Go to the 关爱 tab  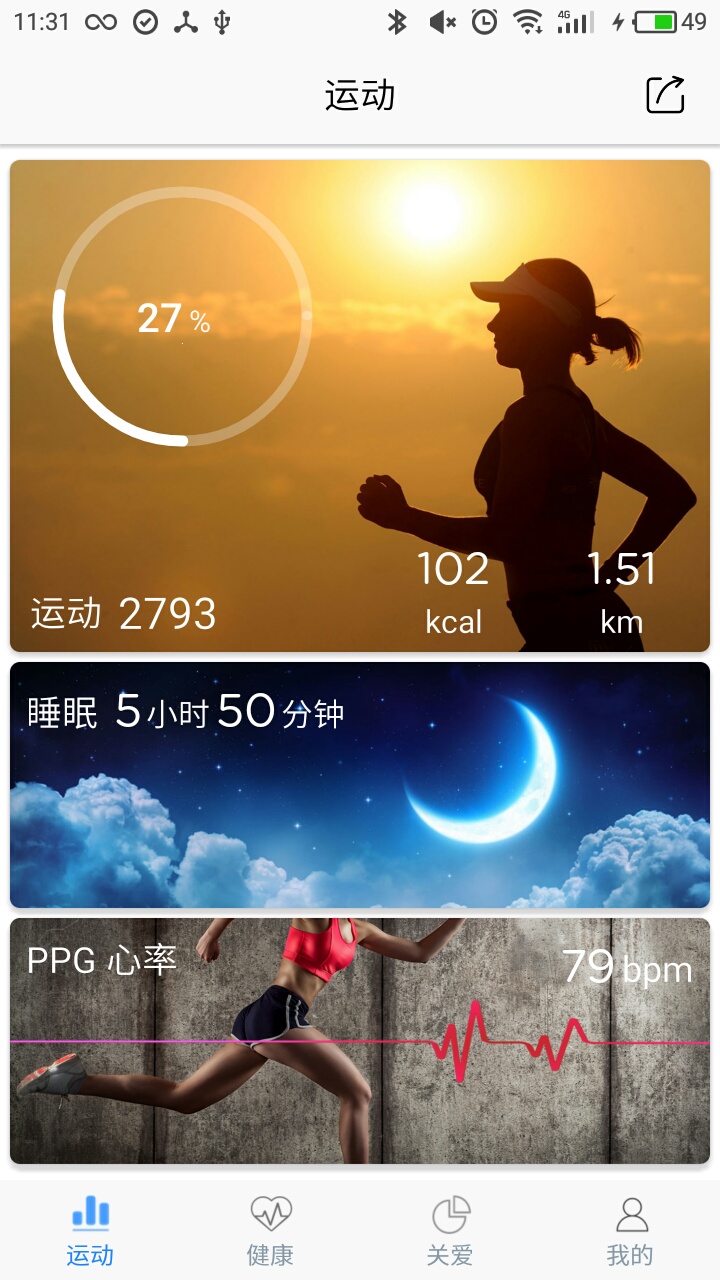coord(450,1230)
